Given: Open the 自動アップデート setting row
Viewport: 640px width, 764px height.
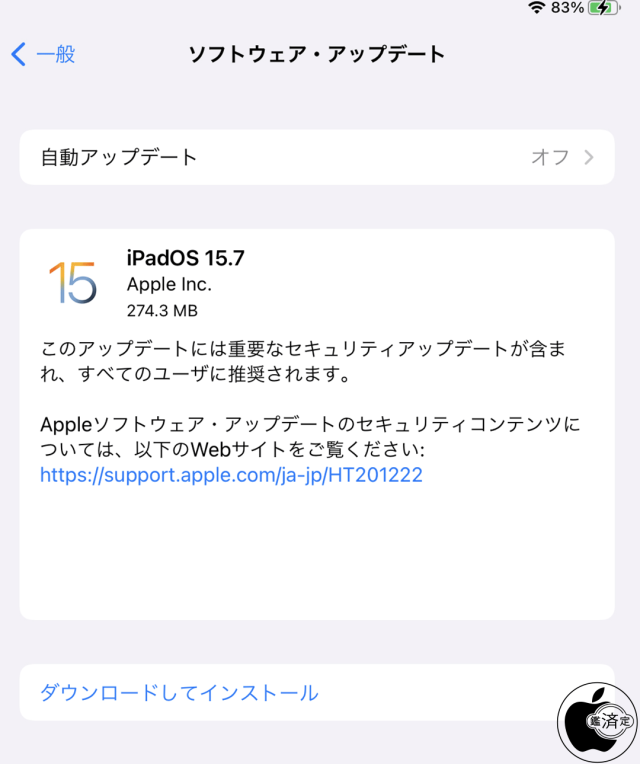Looking at the screenshot, I should pos(316,157).
